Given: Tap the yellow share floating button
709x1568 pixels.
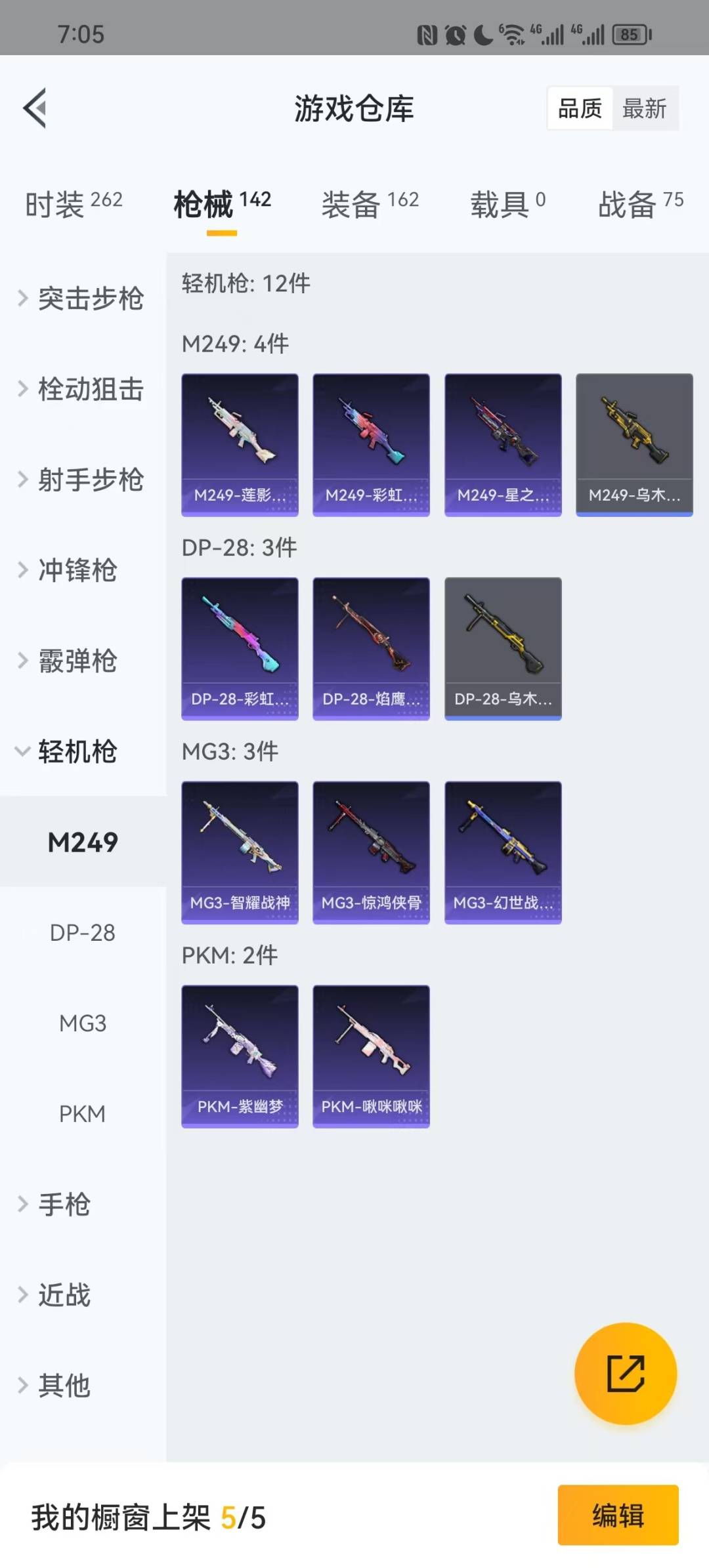Looking at the screenshot, I should tap(625, 1373).
